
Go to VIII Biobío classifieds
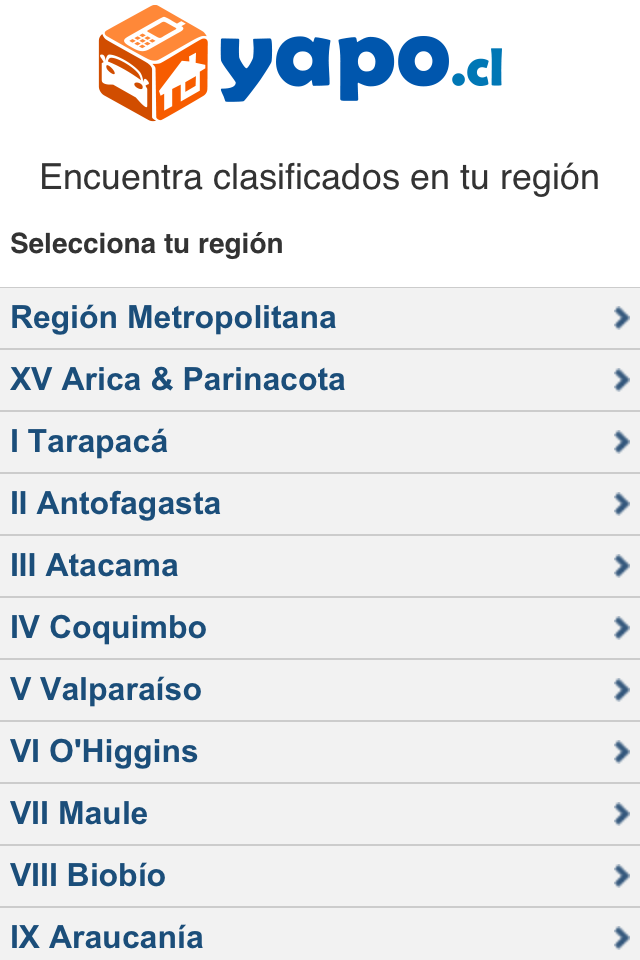[x=320, y=876]
